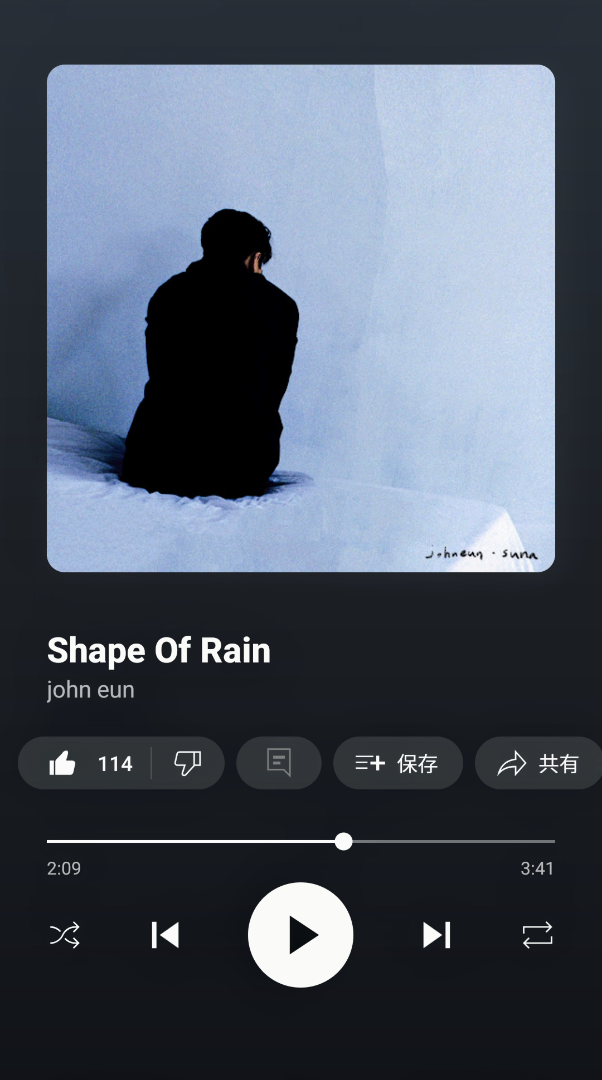602x1080 pixels.
Task: Tap the playback progress bar
Action: click(300, 841)
